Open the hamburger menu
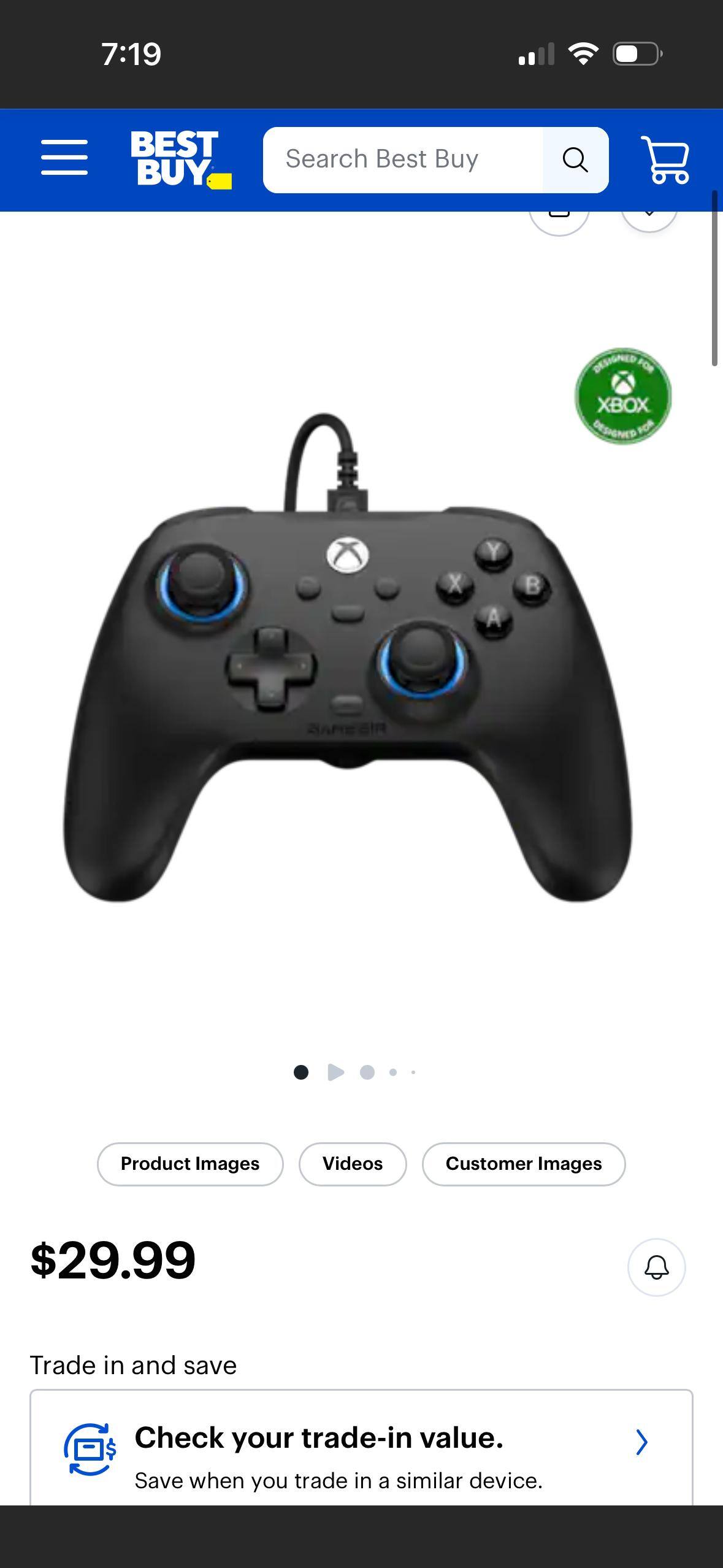The image size is (723, 1568). (x=64, y=158)
